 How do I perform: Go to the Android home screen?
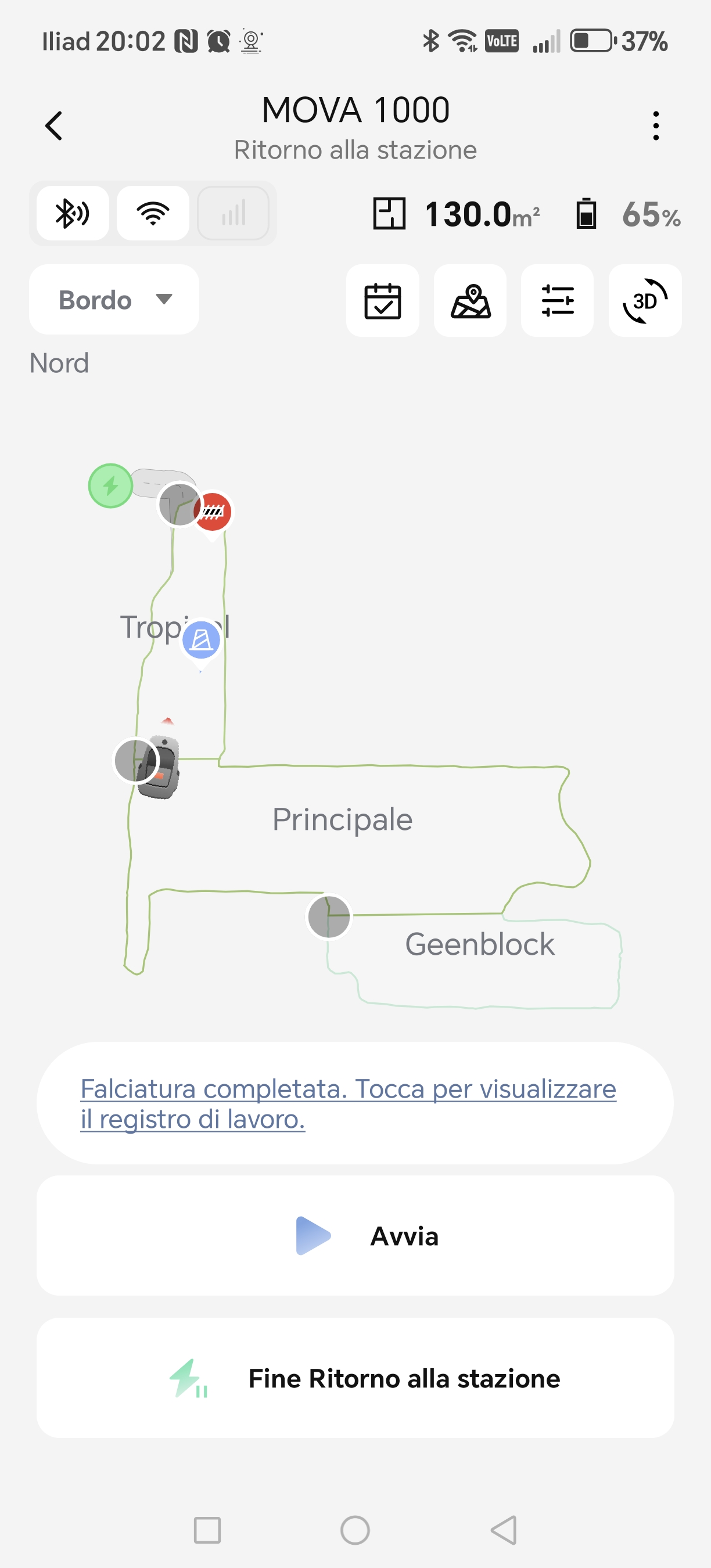(355, 1530)
